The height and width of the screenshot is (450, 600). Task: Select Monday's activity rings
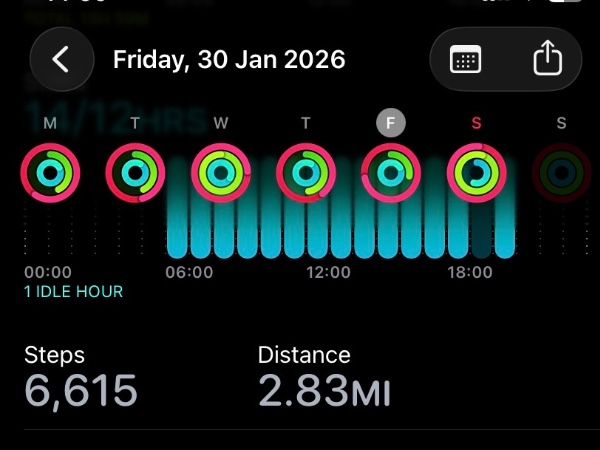pyautogui.click(x=49, y=173)
